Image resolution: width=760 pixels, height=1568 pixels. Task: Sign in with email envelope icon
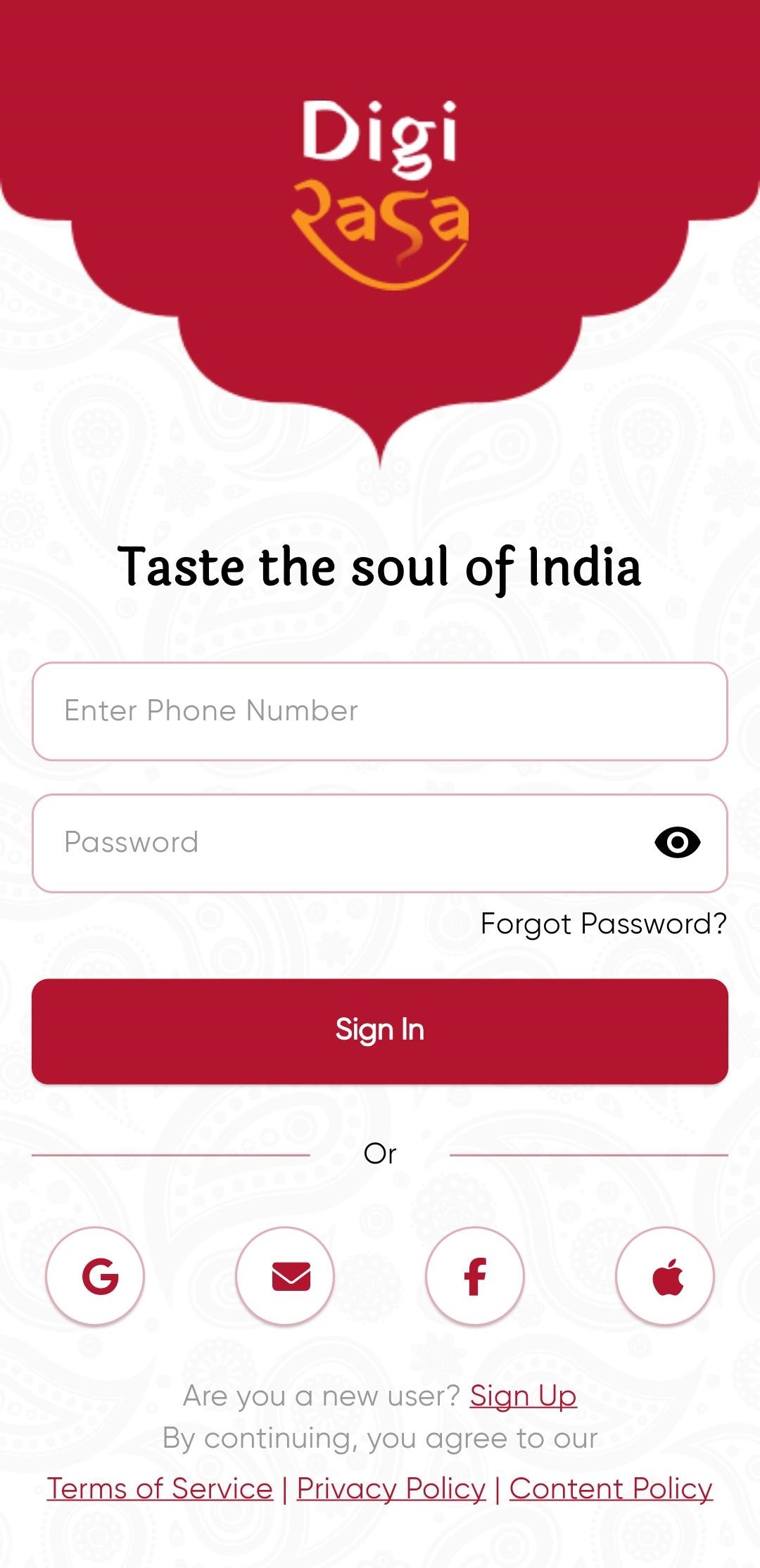click(285, 1275)
